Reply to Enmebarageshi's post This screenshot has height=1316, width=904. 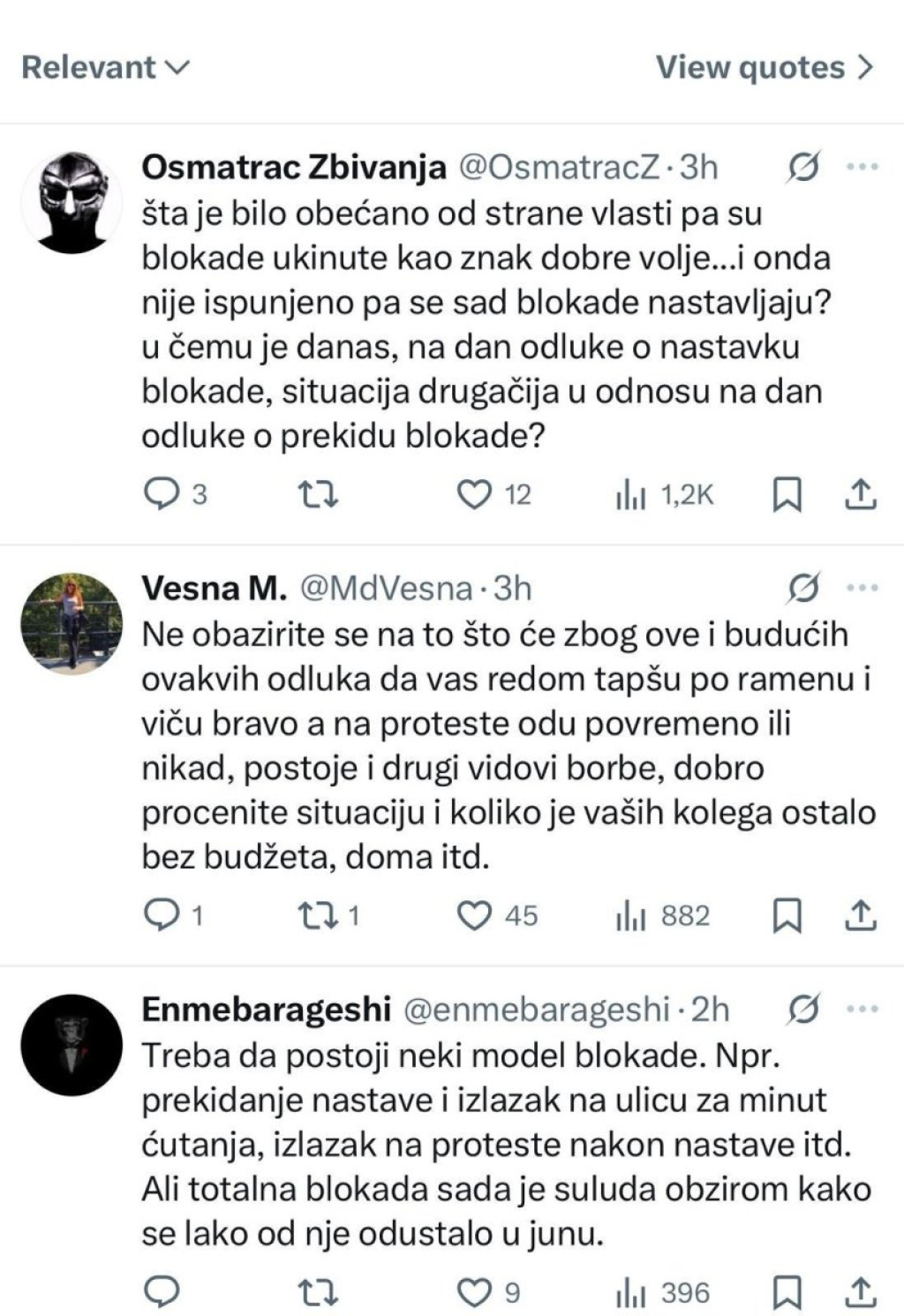[x=162, y=1293]
